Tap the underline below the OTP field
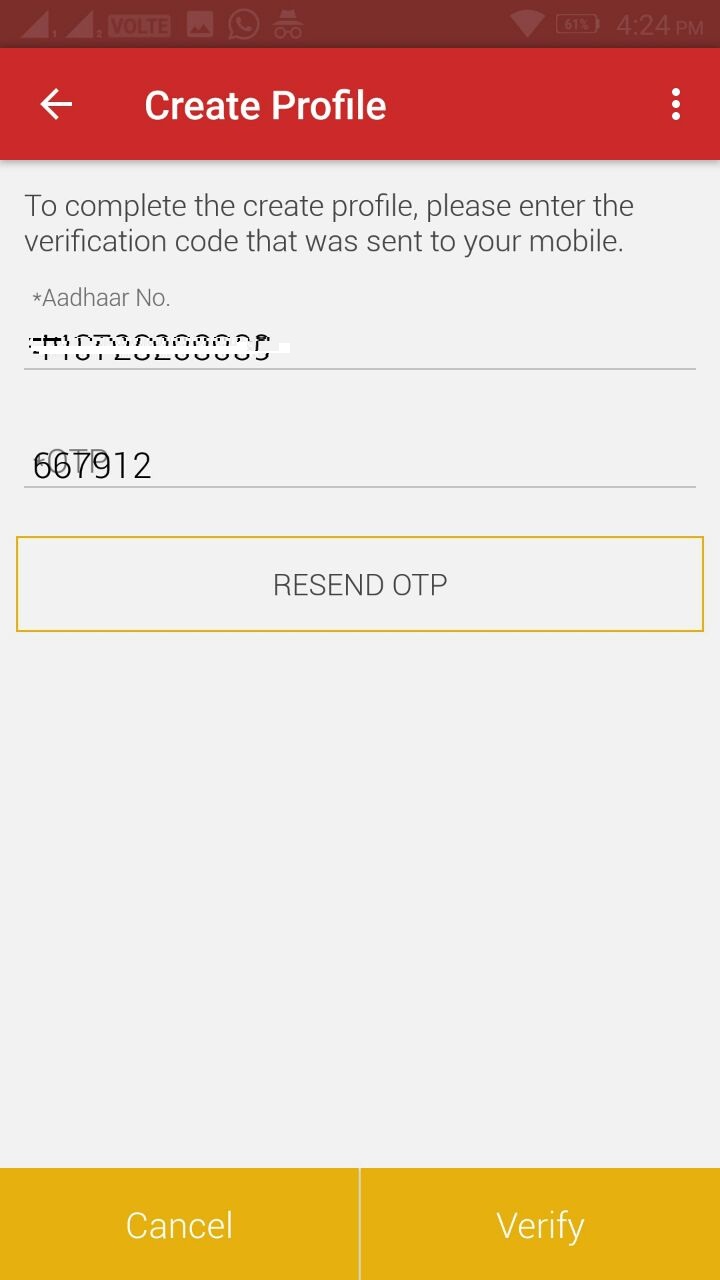The width and height of the screenshot is (720, 1280). point(360,487)
